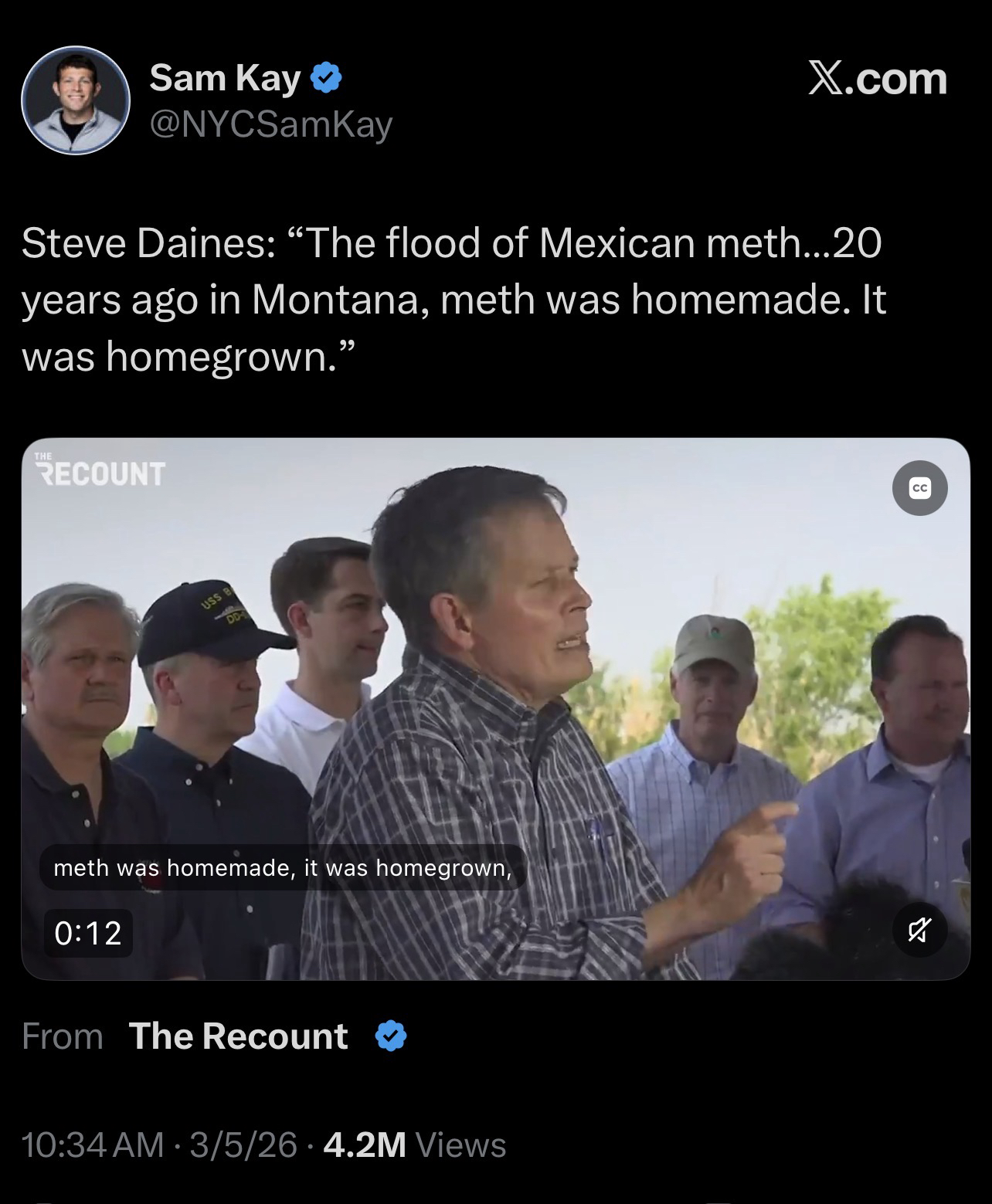View the 4.2M views details
Image resolution: width=992 pixels, height=1204 pixels.
416,1145
